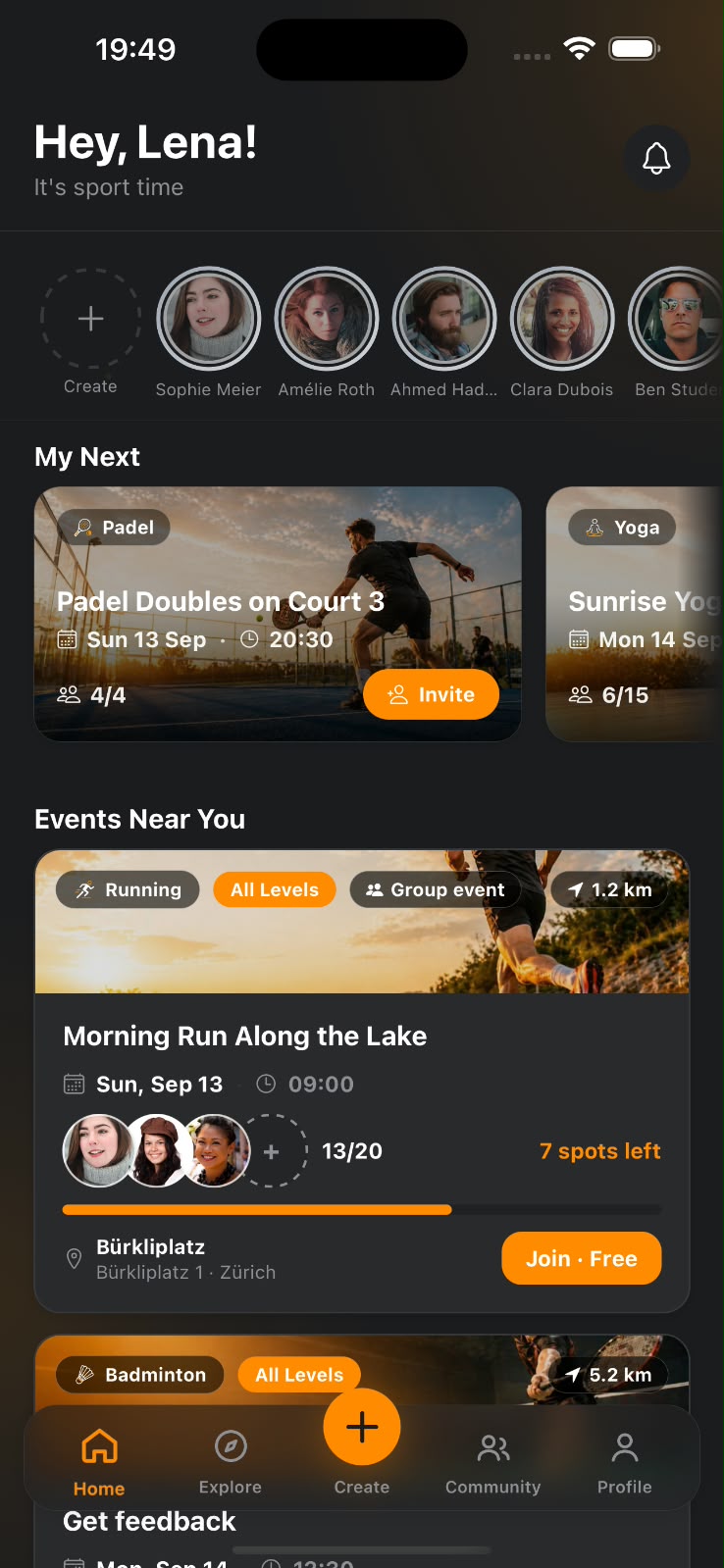View Clara Dubois's story
This screenshot has width=724, height=1568.
tap(562, 319)
